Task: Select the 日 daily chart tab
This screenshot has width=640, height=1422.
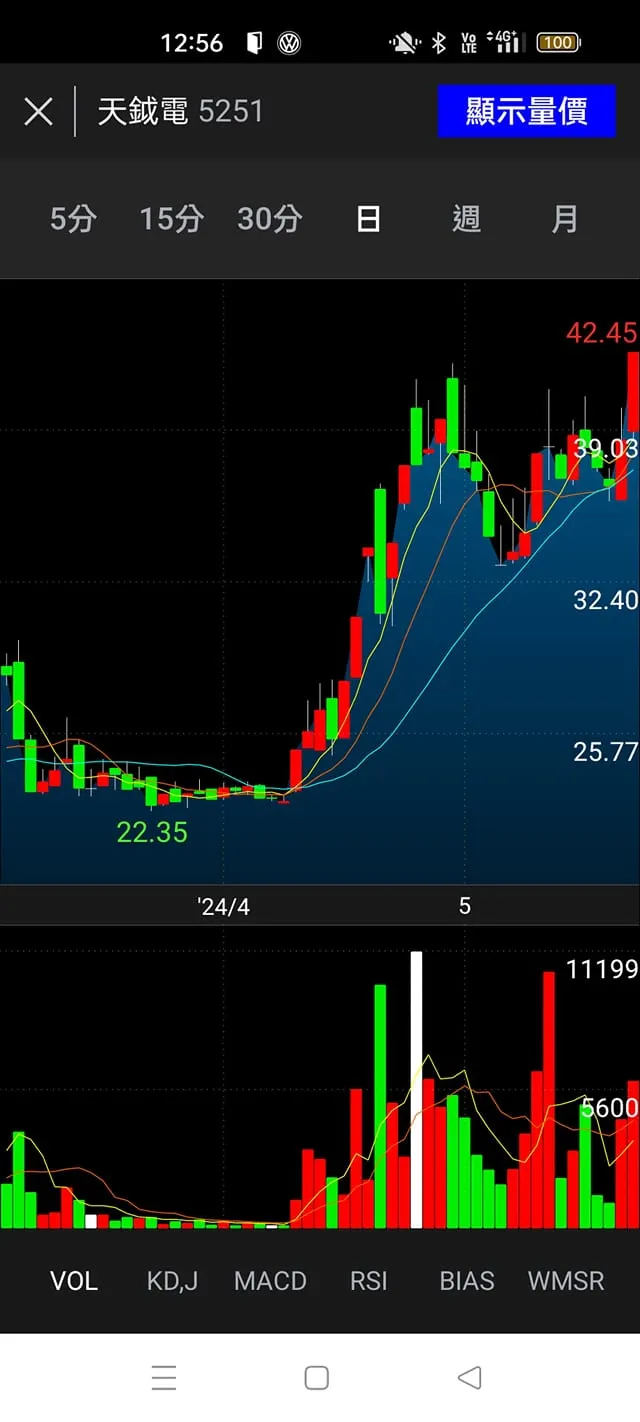Action: pos(368,219)
